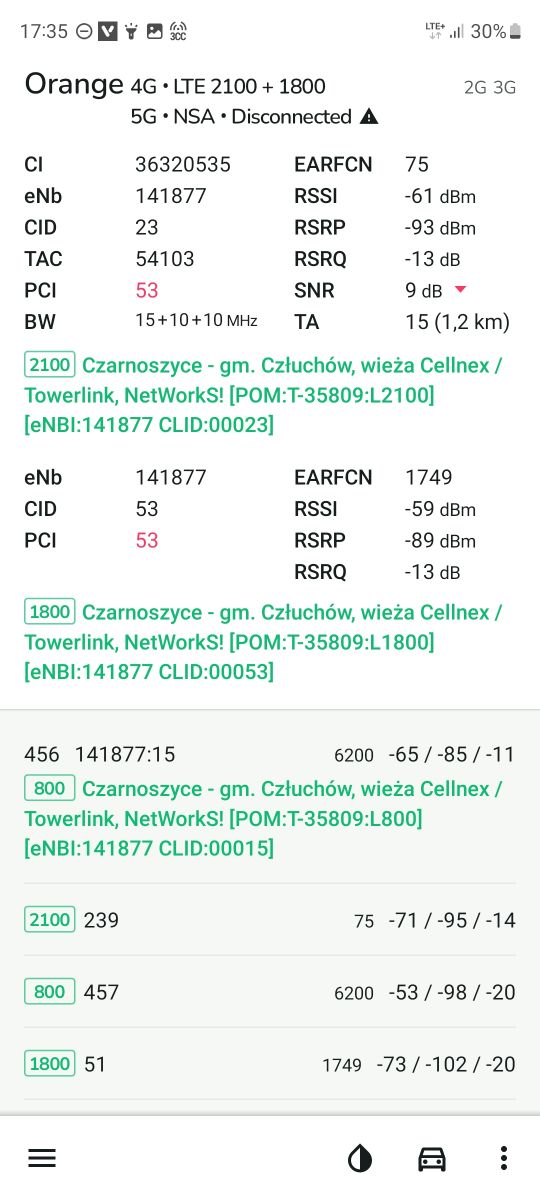Select the 800 neighbor cell with PCI 457
This screenshot has width=540, height=1200.
270,992
